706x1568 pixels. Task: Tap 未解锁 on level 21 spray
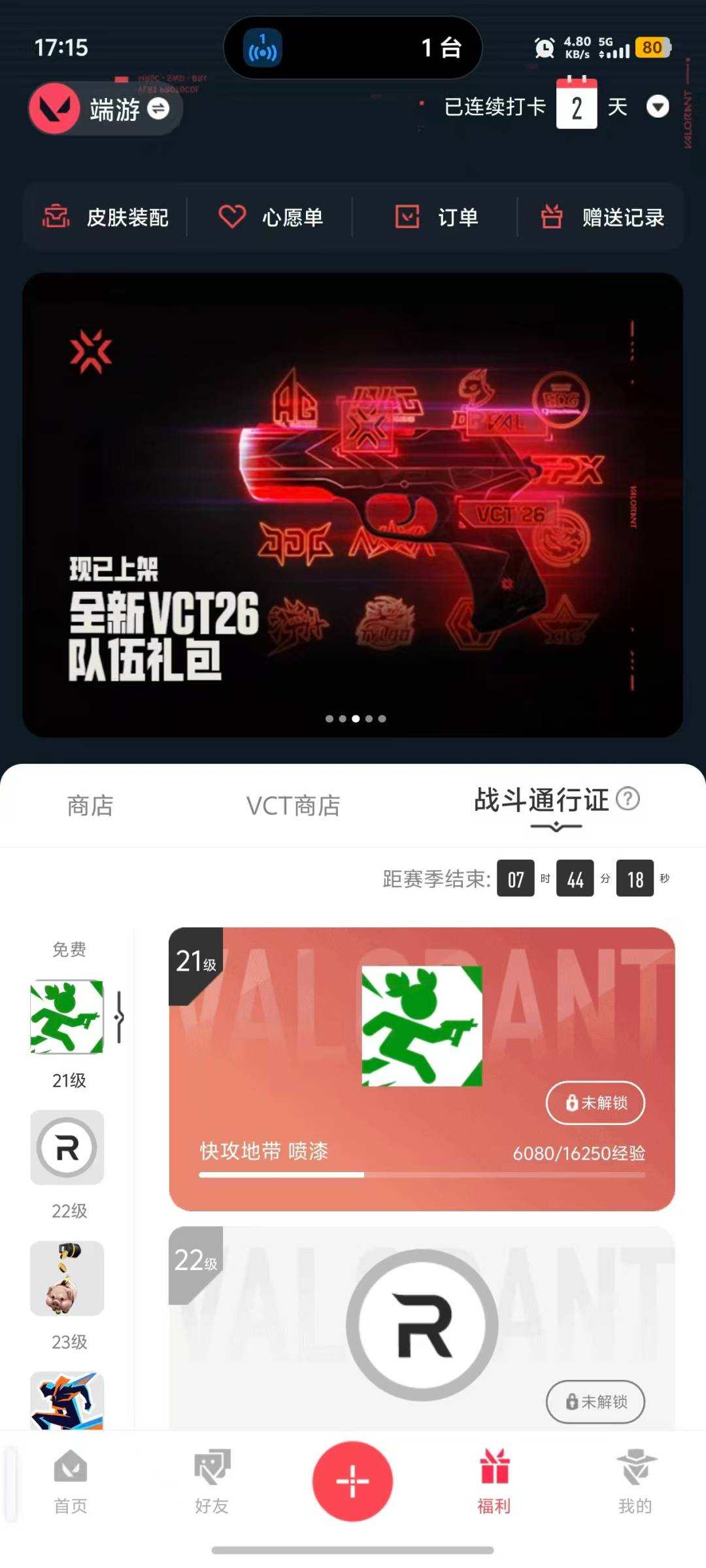(594, 1103)
